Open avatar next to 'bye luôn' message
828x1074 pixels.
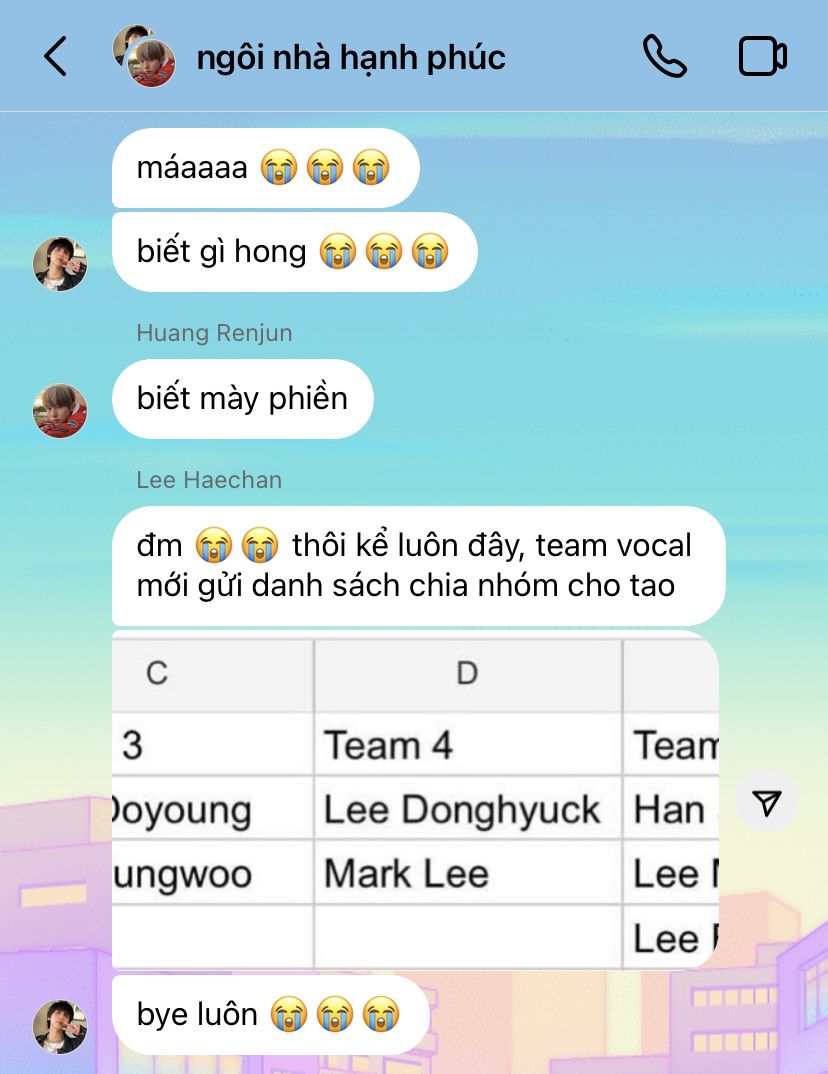click(60, 1026)
